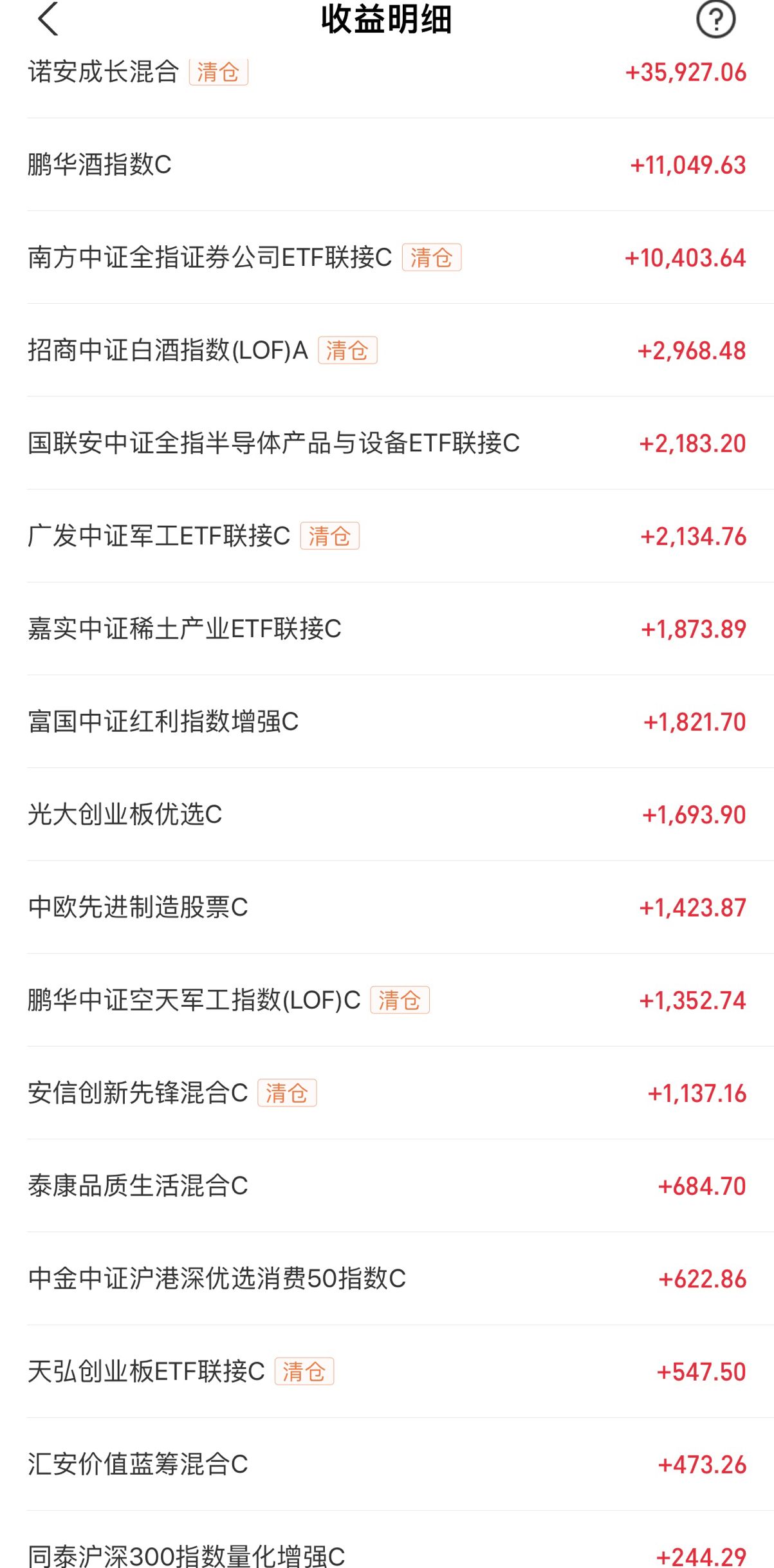Image resolution: width=774 pixels, height=1568 pixels.
Task: Open 中金中证沪港深优选消费50指数C
Action: (219, 1278)
